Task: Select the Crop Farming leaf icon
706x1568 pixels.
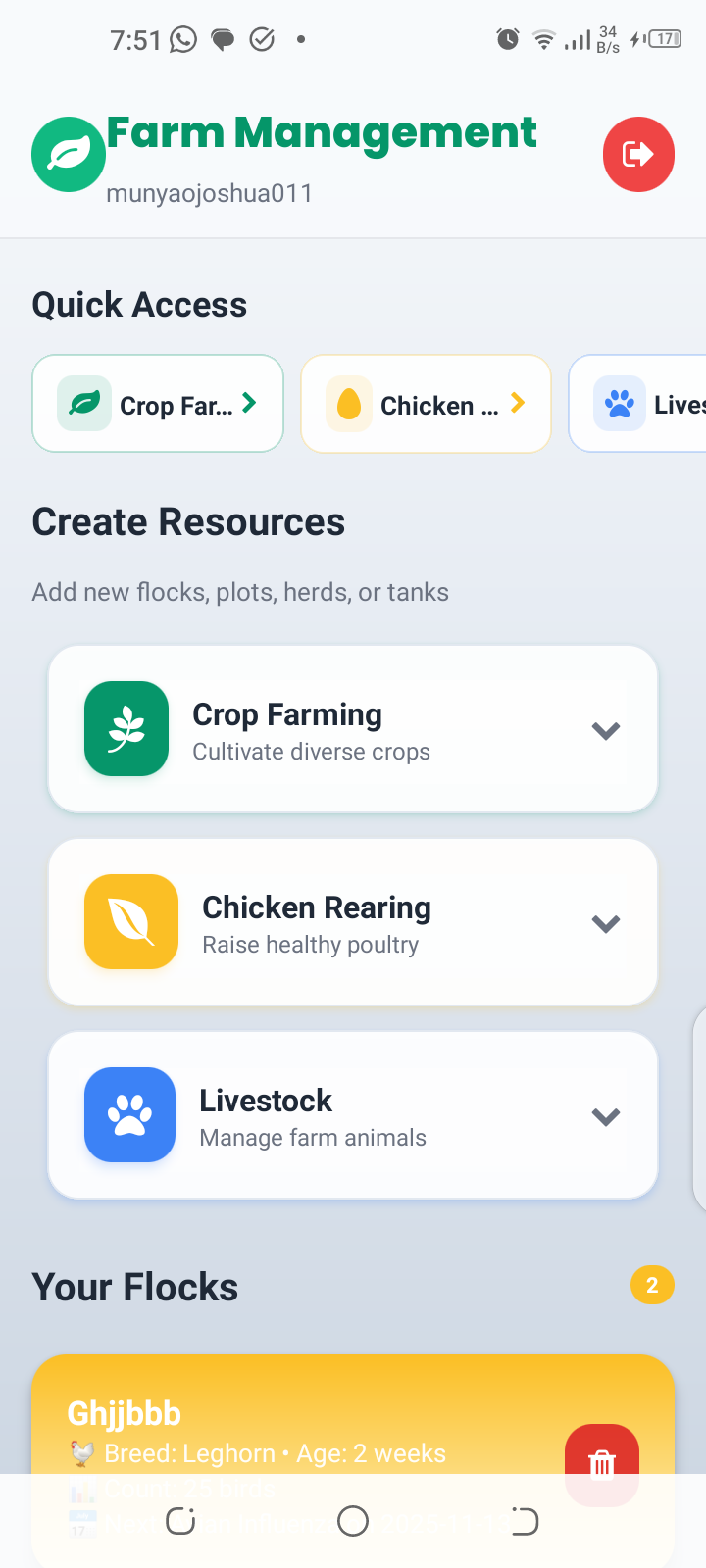Action: [83, 403]
